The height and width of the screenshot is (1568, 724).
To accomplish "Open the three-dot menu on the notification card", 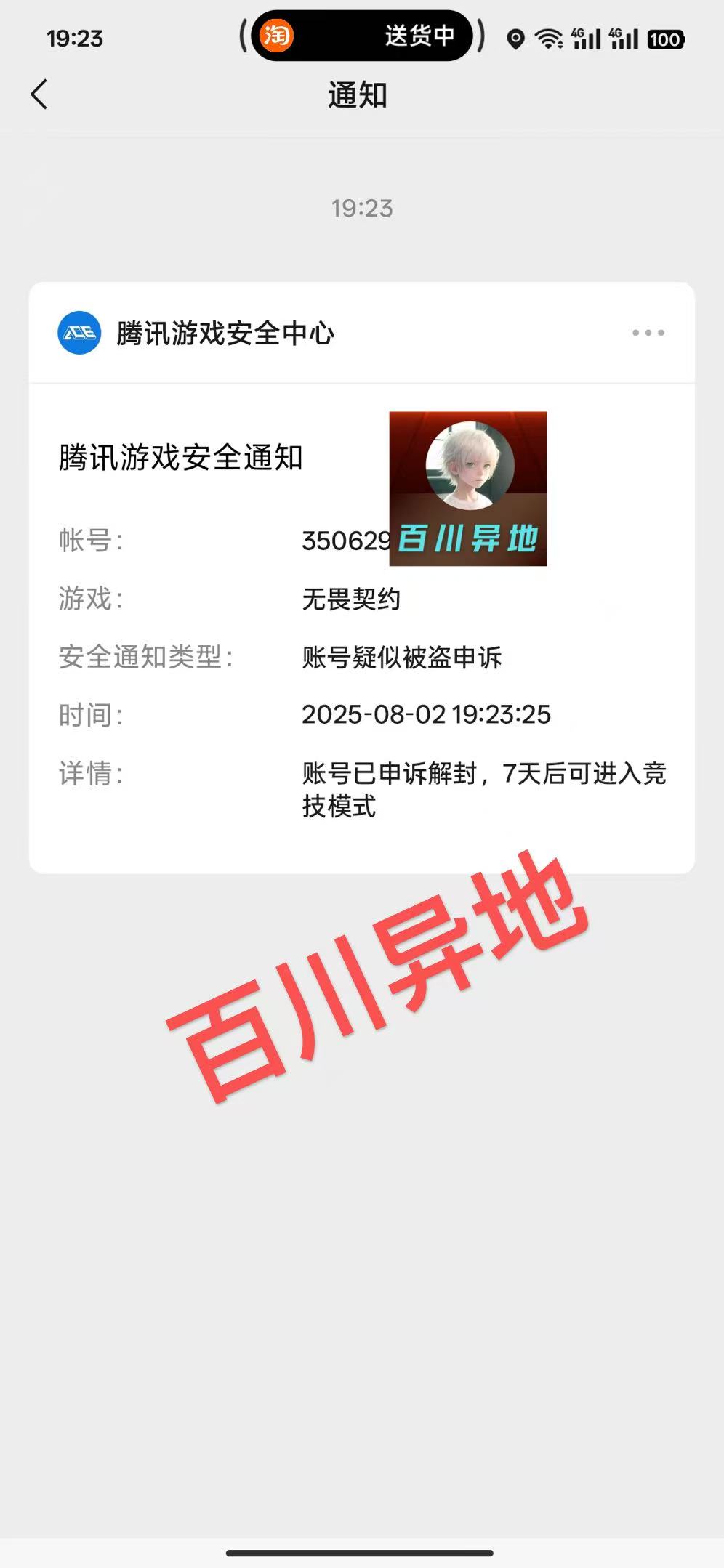I will point(648,333).
